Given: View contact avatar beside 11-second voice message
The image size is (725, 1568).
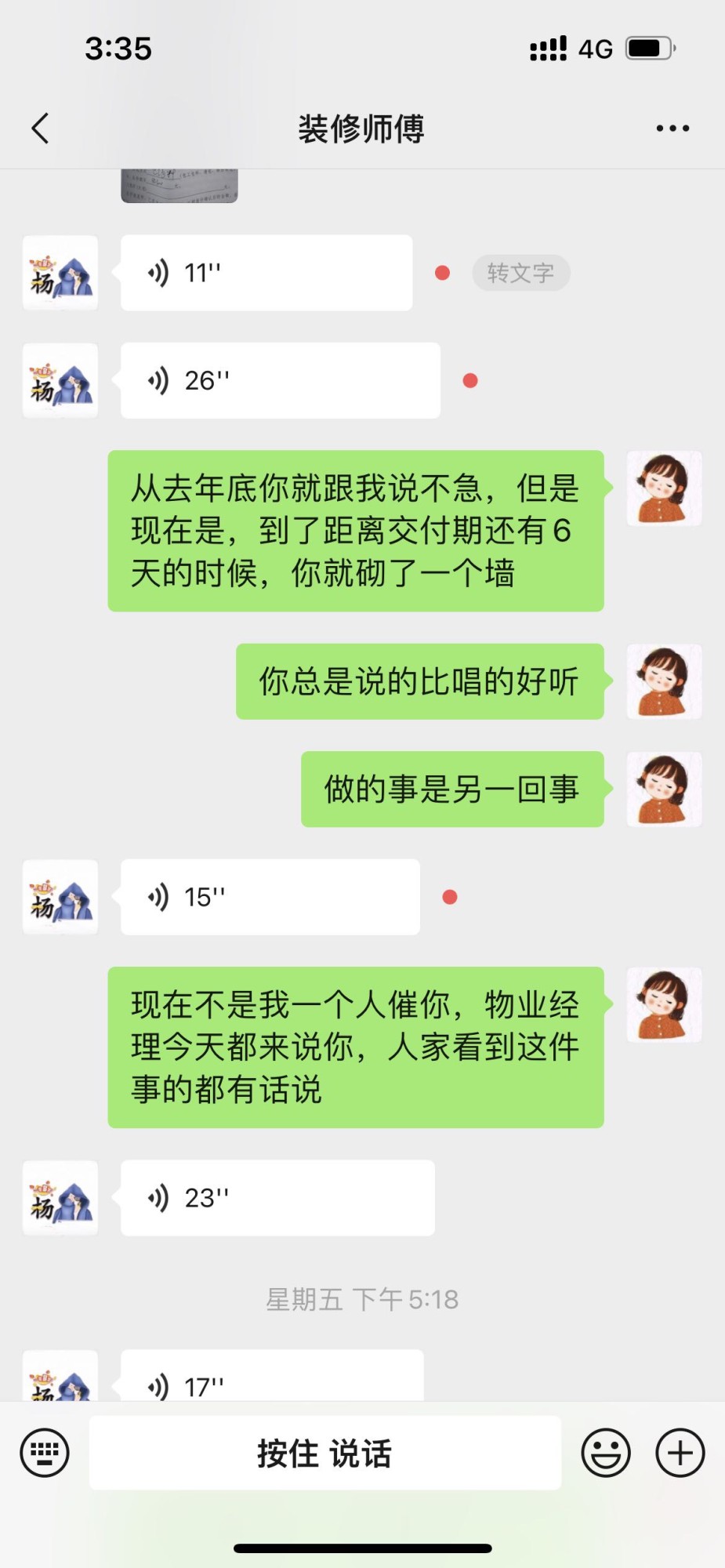Looking at the screenshot, I should 60,273.
